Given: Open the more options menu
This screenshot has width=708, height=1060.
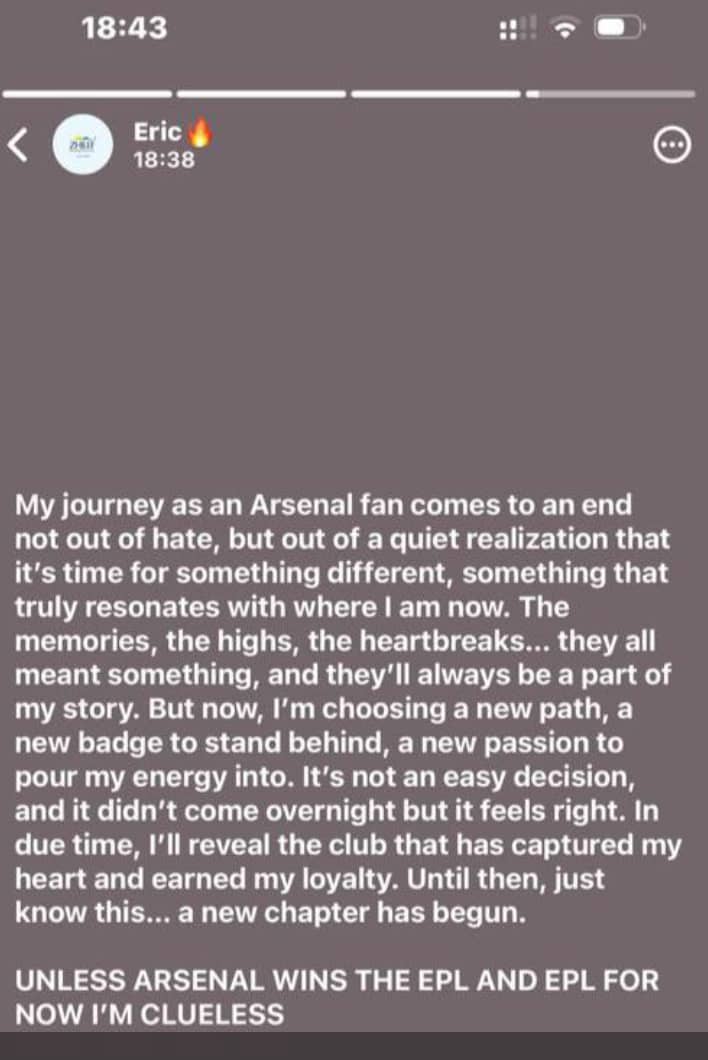Looking at the screenshot, I should (x=671, y=146).
